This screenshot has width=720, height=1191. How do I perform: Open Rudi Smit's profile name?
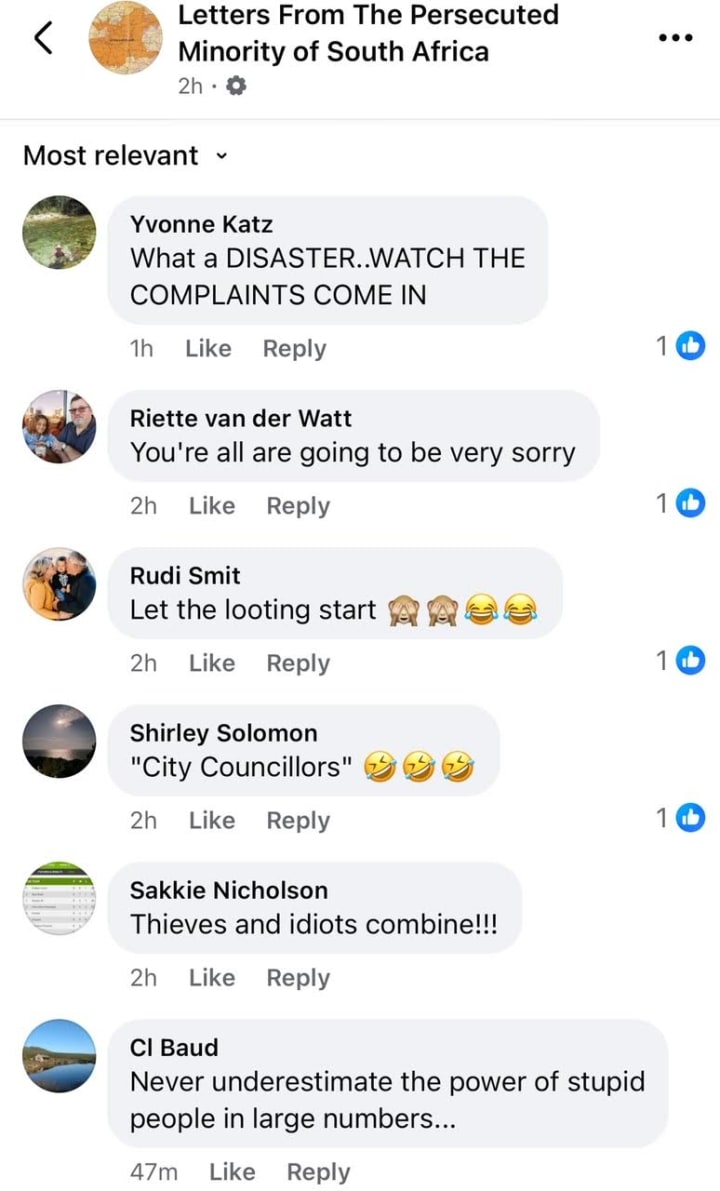coord(185,576)
